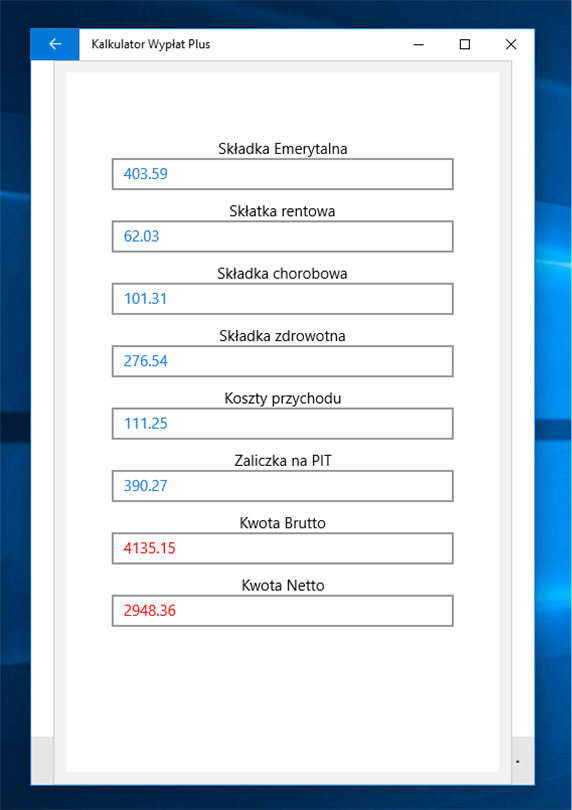Select the Składka Emerytalna field
This screenshot has height=810, width=572.
tap(283, 174)
